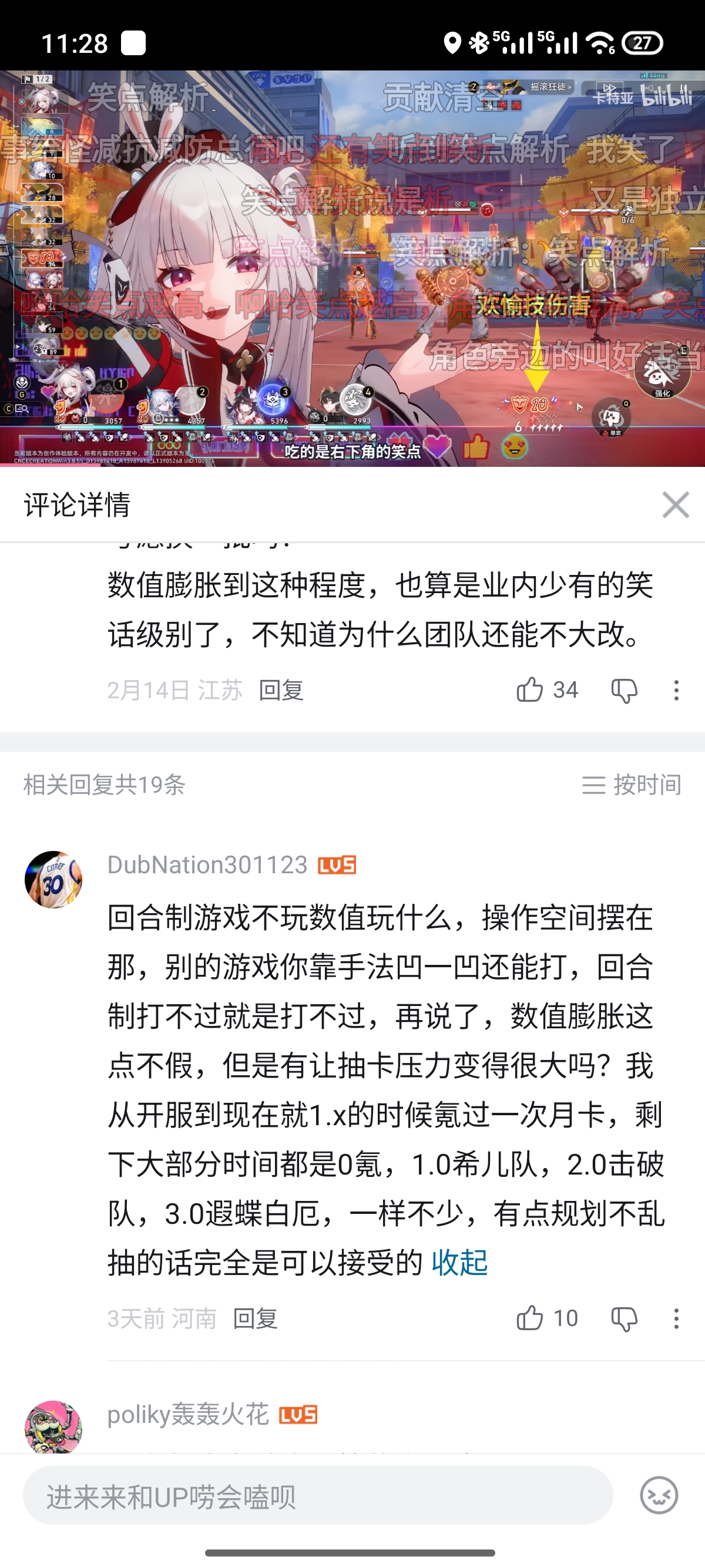
Task: Open overflow menu on DubNation301123's reply
Action: point(676,1318)
